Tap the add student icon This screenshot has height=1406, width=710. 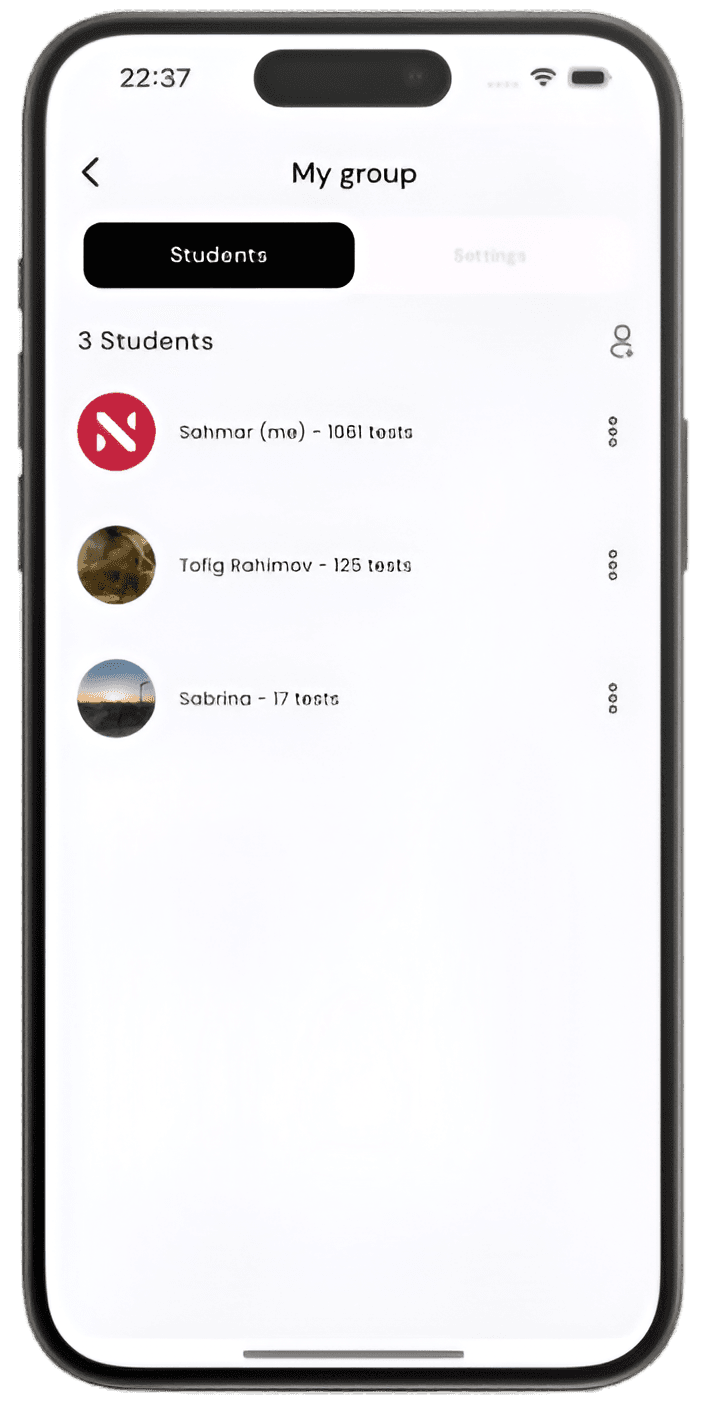click(621, 341)
